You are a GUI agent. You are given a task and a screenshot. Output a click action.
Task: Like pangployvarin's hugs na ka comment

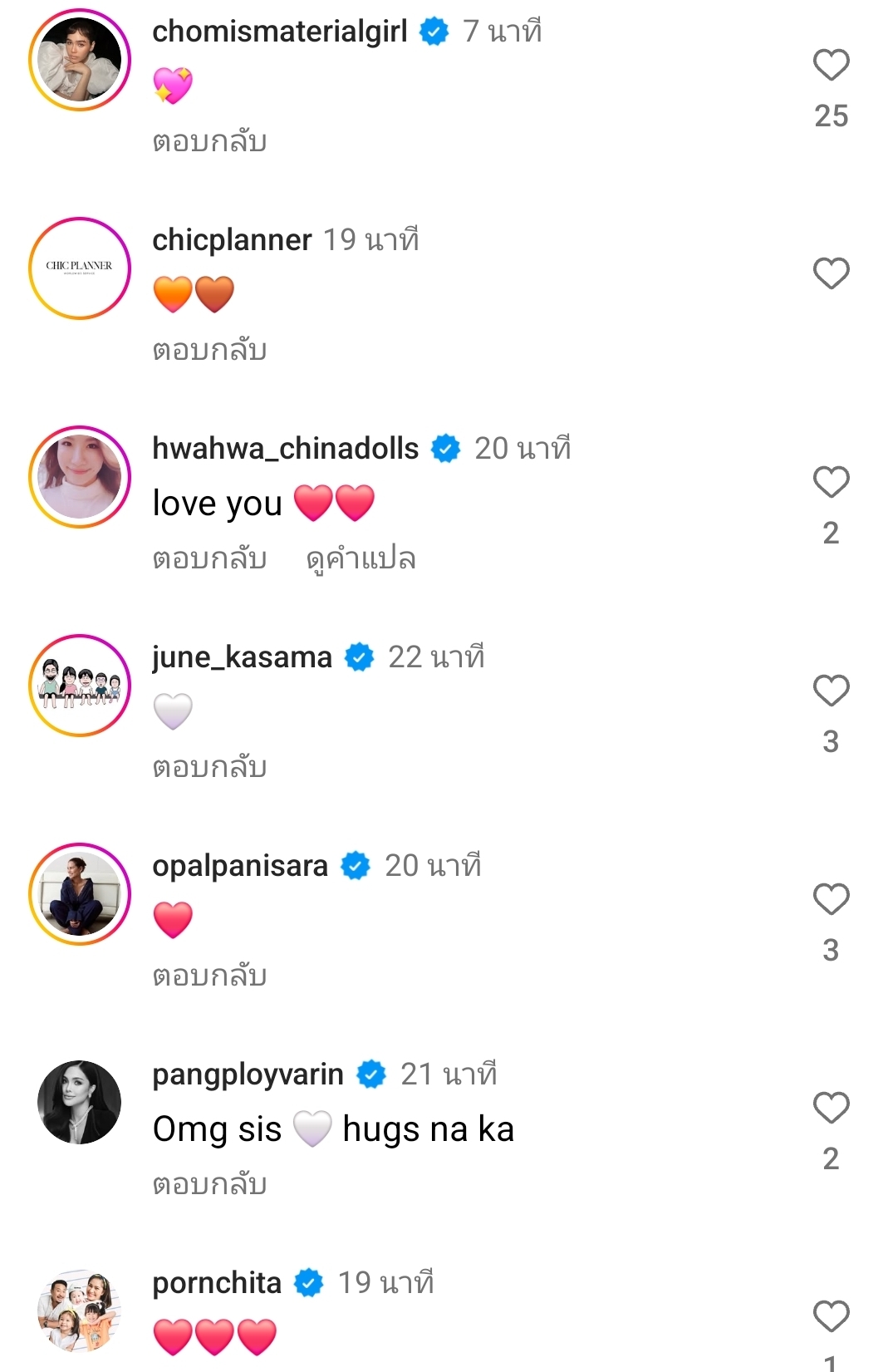click(x=831, y=1108)
